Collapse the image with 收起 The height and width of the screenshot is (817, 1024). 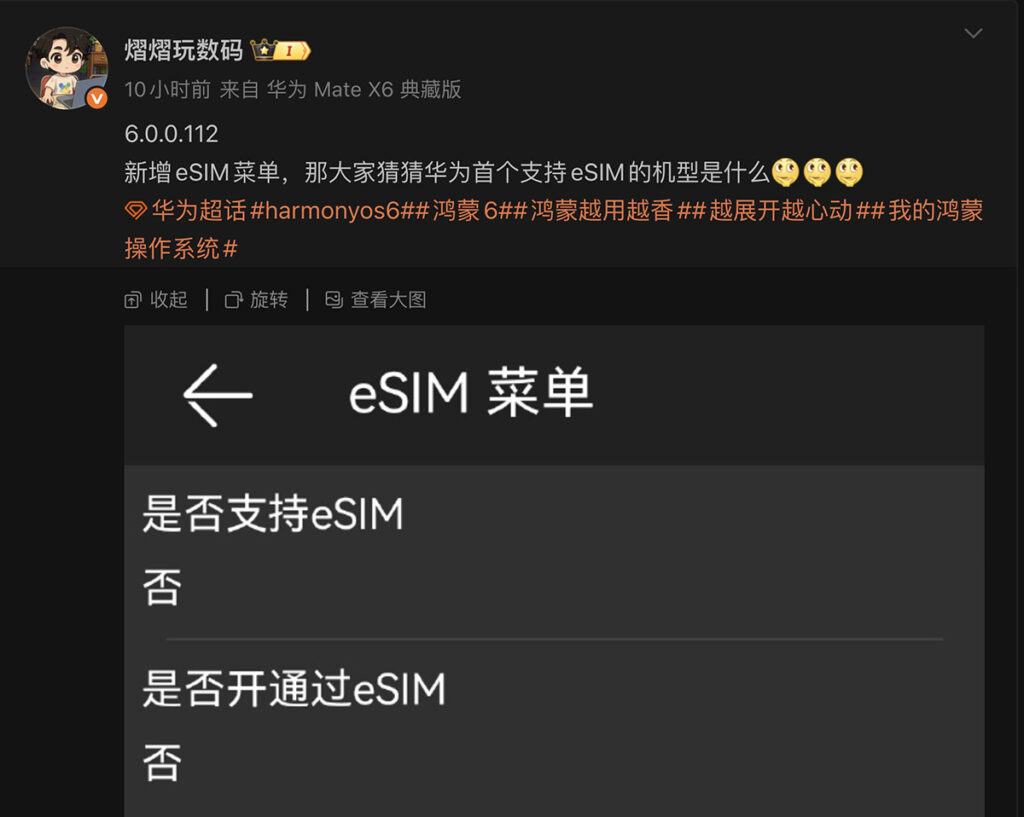coord(157,300)
